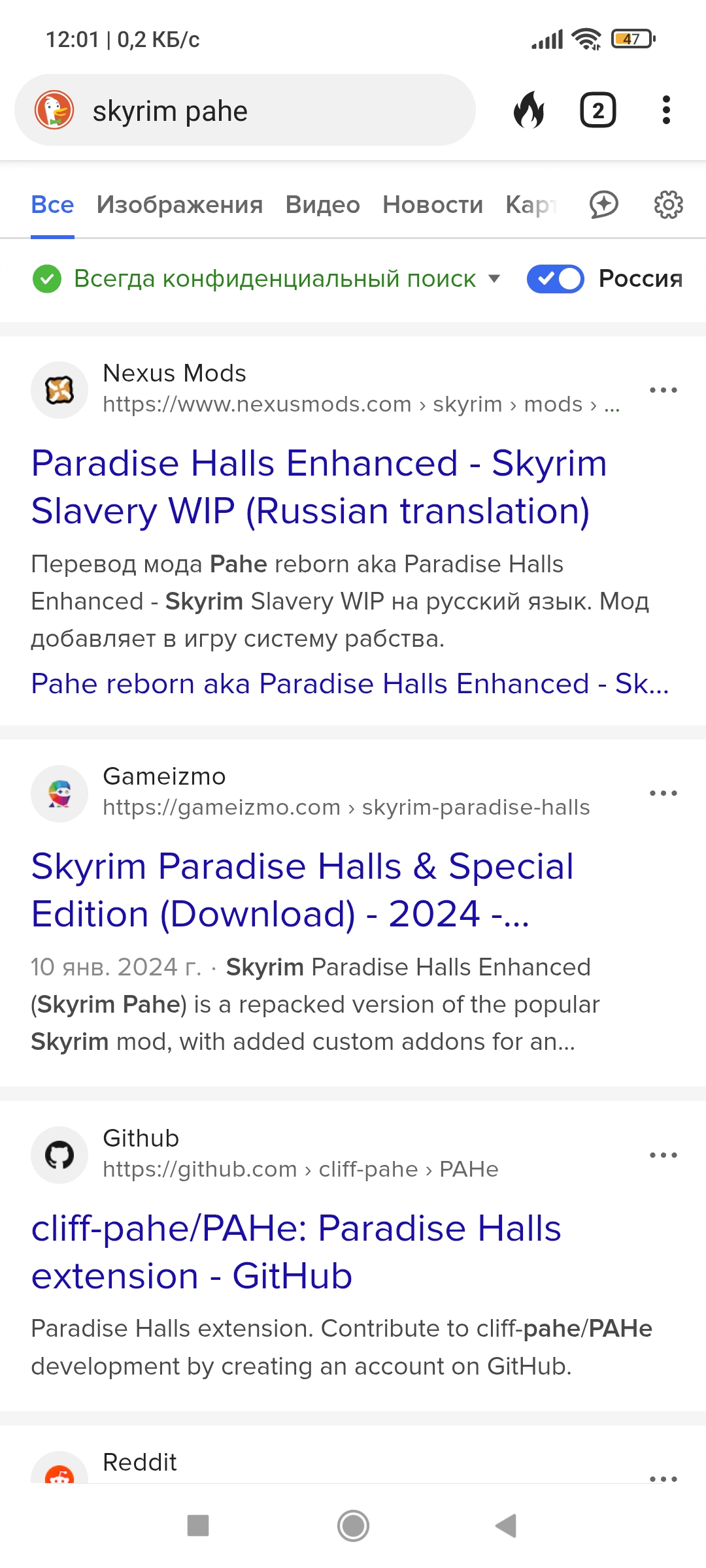Open cliff-pahe/PAHe GitHub result

(x=295, y=1252)
